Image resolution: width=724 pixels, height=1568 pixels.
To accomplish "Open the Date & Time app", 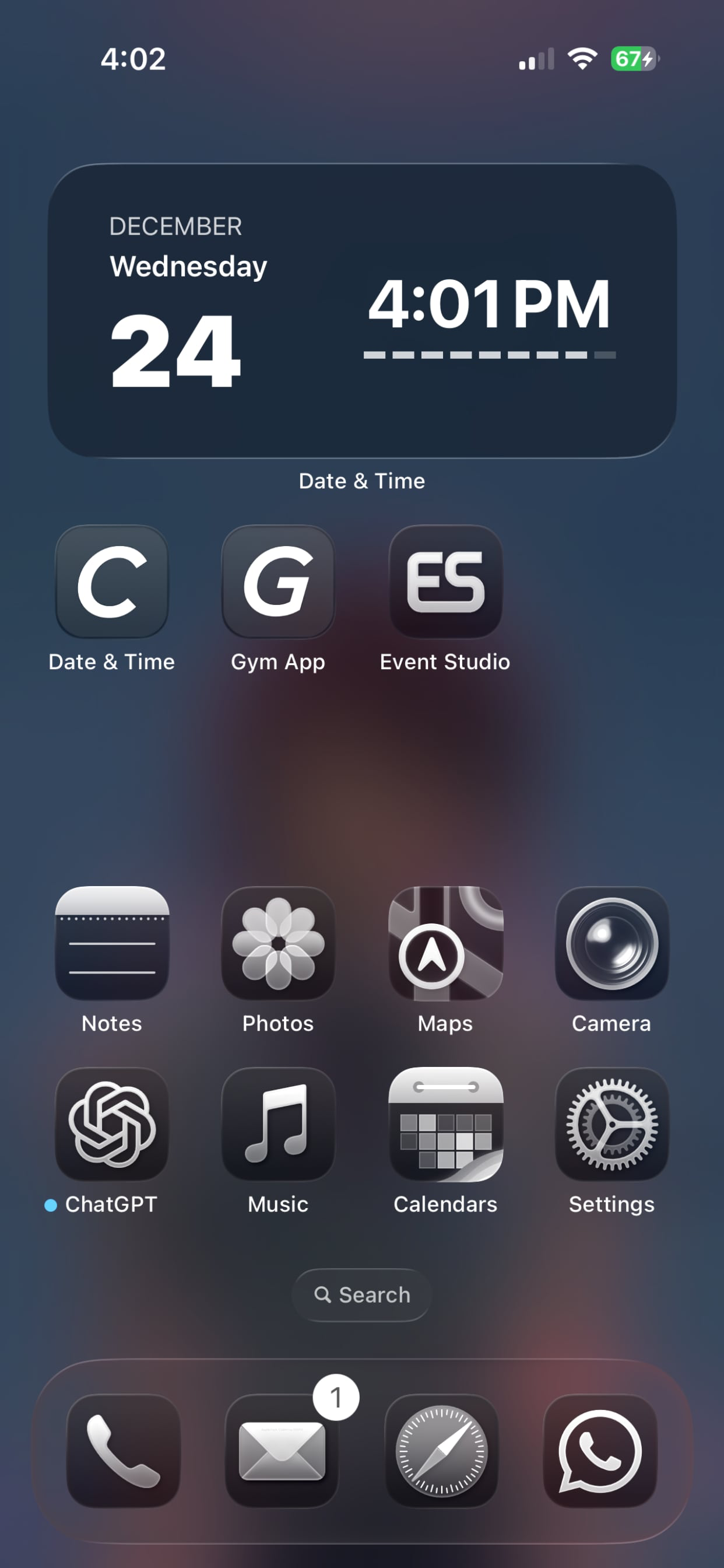I will click(x=111, y=583).
